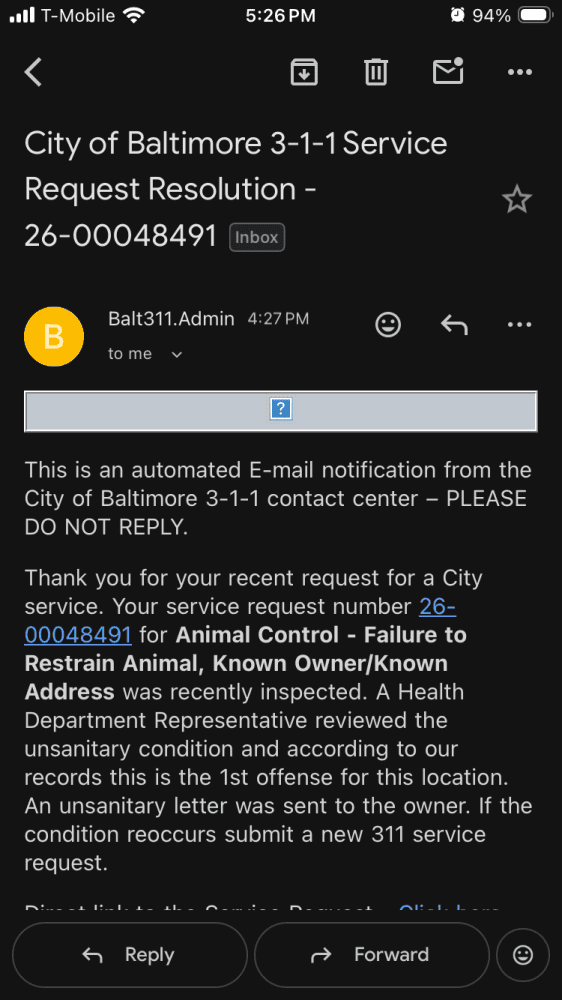Image resolution: width=562 pixels, height=1000 pixels.
Task: Open emoji reactions at the bottom bar
Action: point(523,955)
